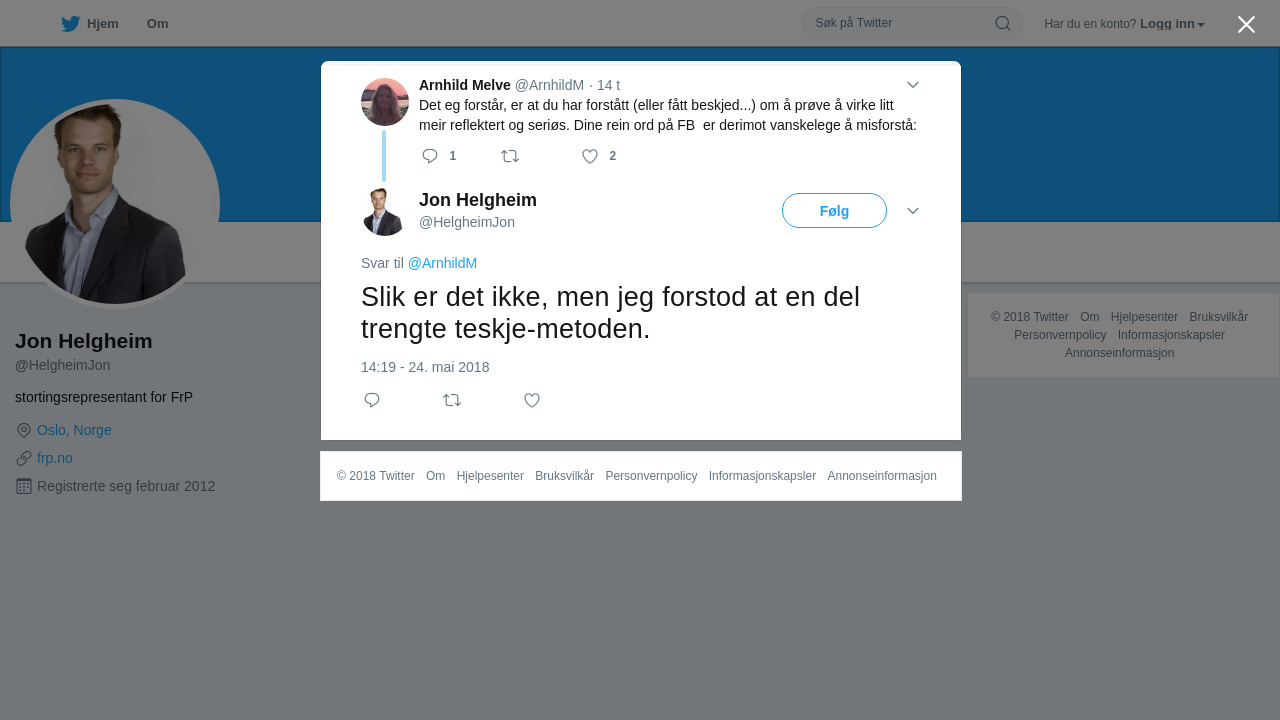The image size is (1280, 720).
Task: Expand options chevron on Arnhild Melve's tweet
Action: point(912,85)
